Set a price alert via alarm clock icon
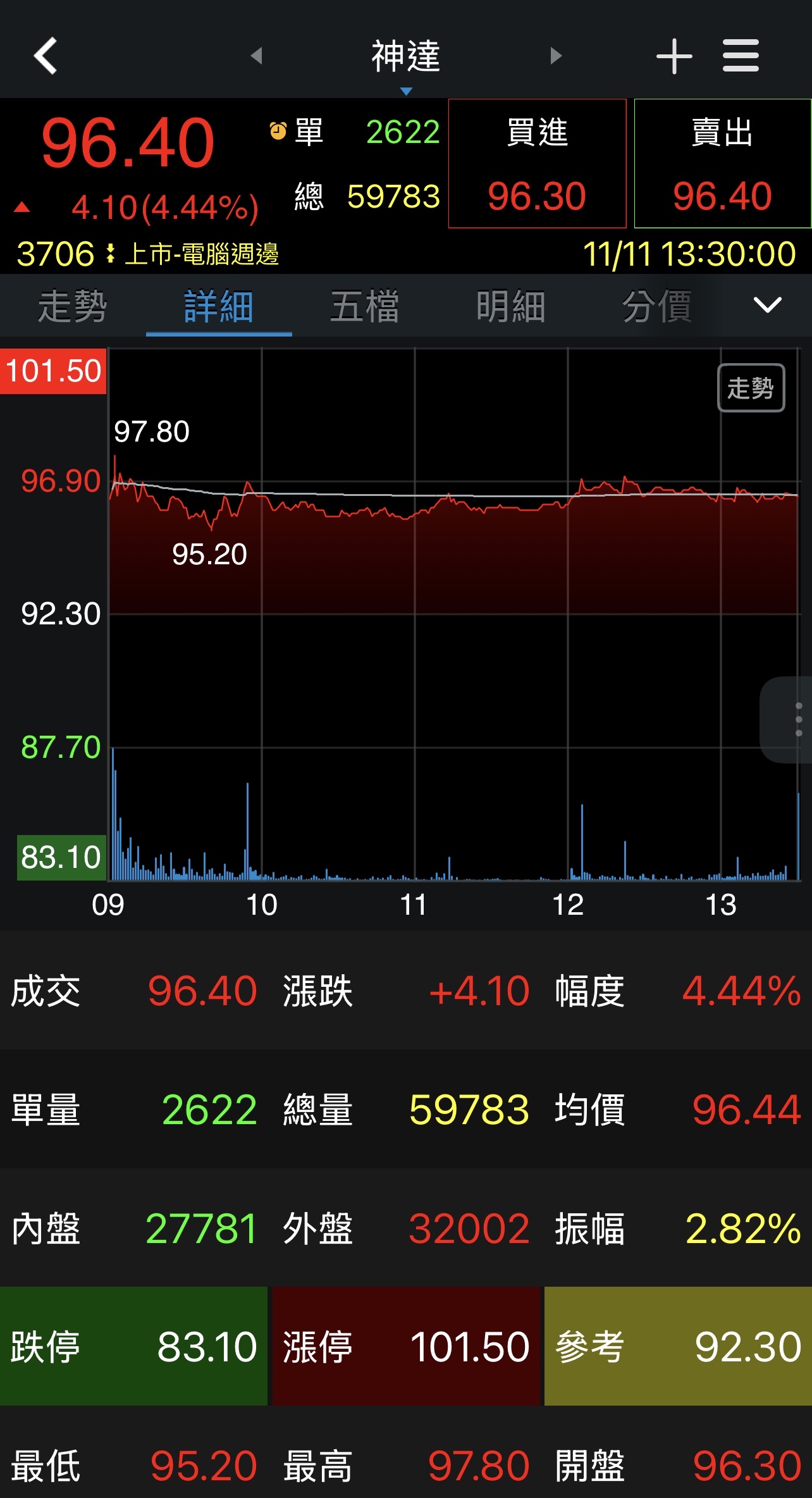812x1498 pixels. (278, 131)
